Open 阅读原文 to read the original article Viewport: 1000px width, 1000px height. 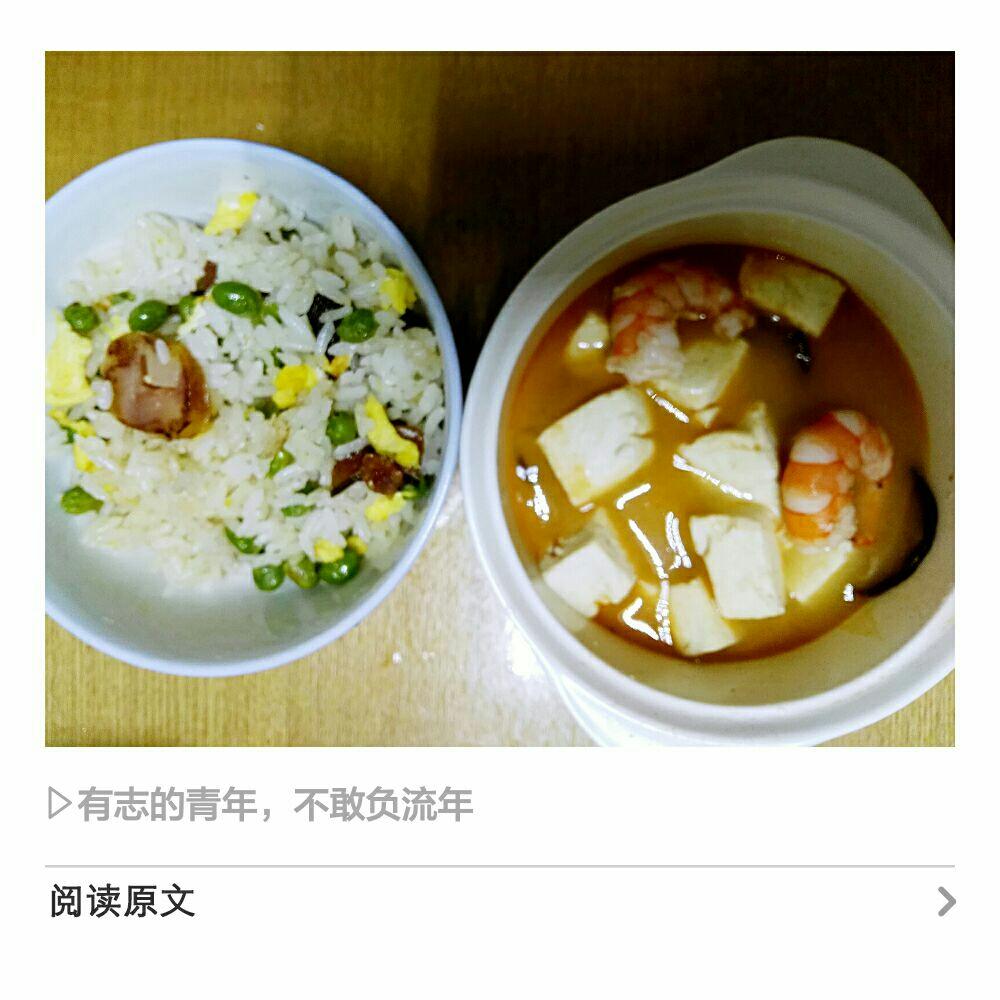click(499, 901)
